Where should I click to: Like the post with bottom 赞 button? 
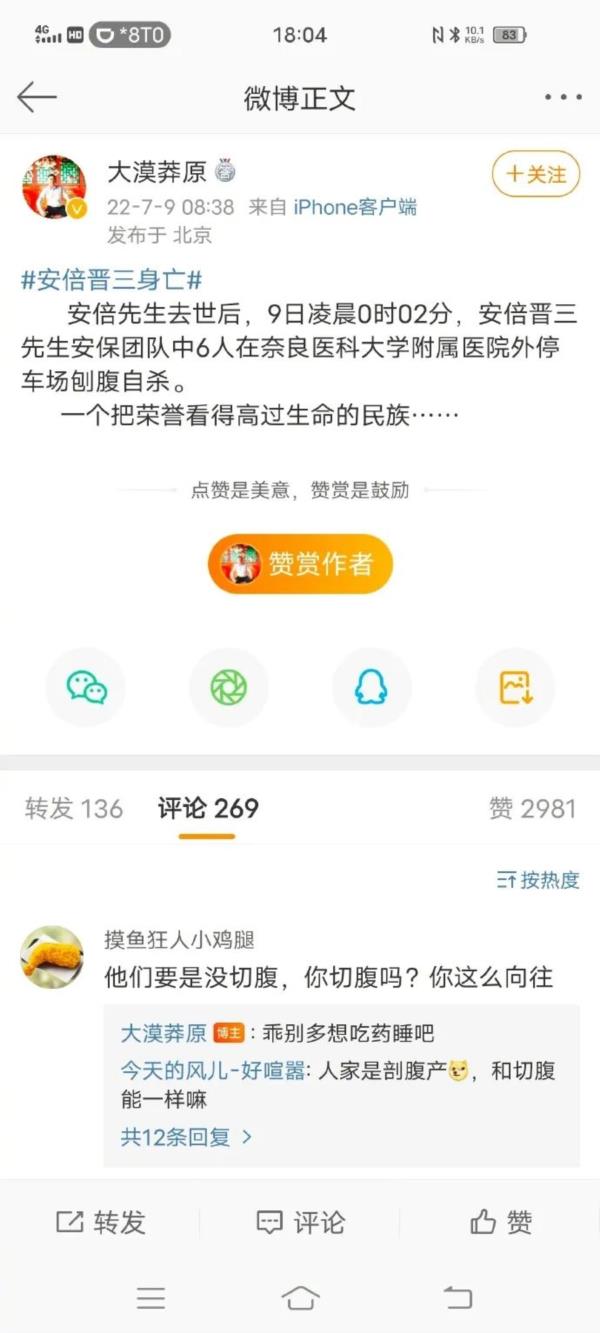(500, 1222)
